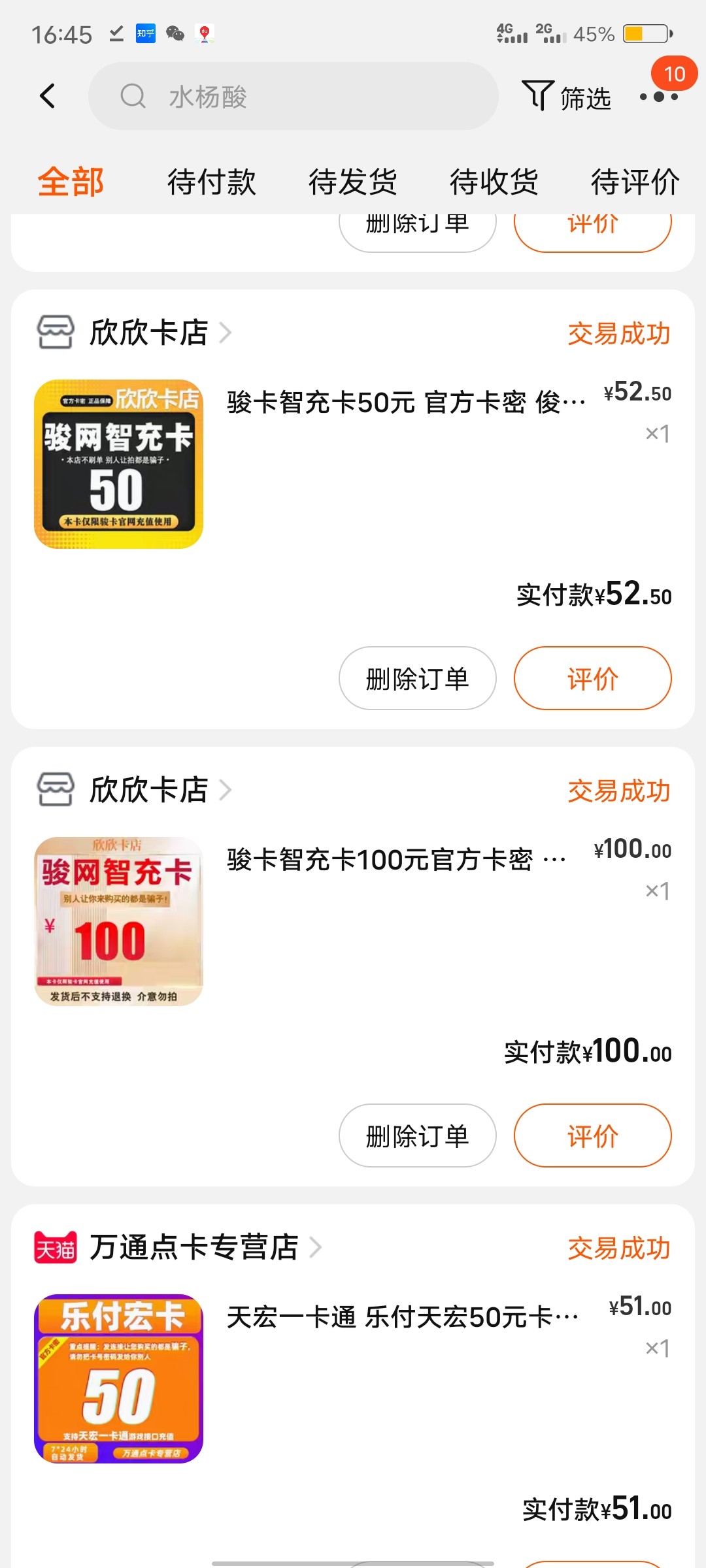Open the 天宏一卡通 乐付天宏50元 order item
Screen dimensions: 706x1568
coord(402,1317)
